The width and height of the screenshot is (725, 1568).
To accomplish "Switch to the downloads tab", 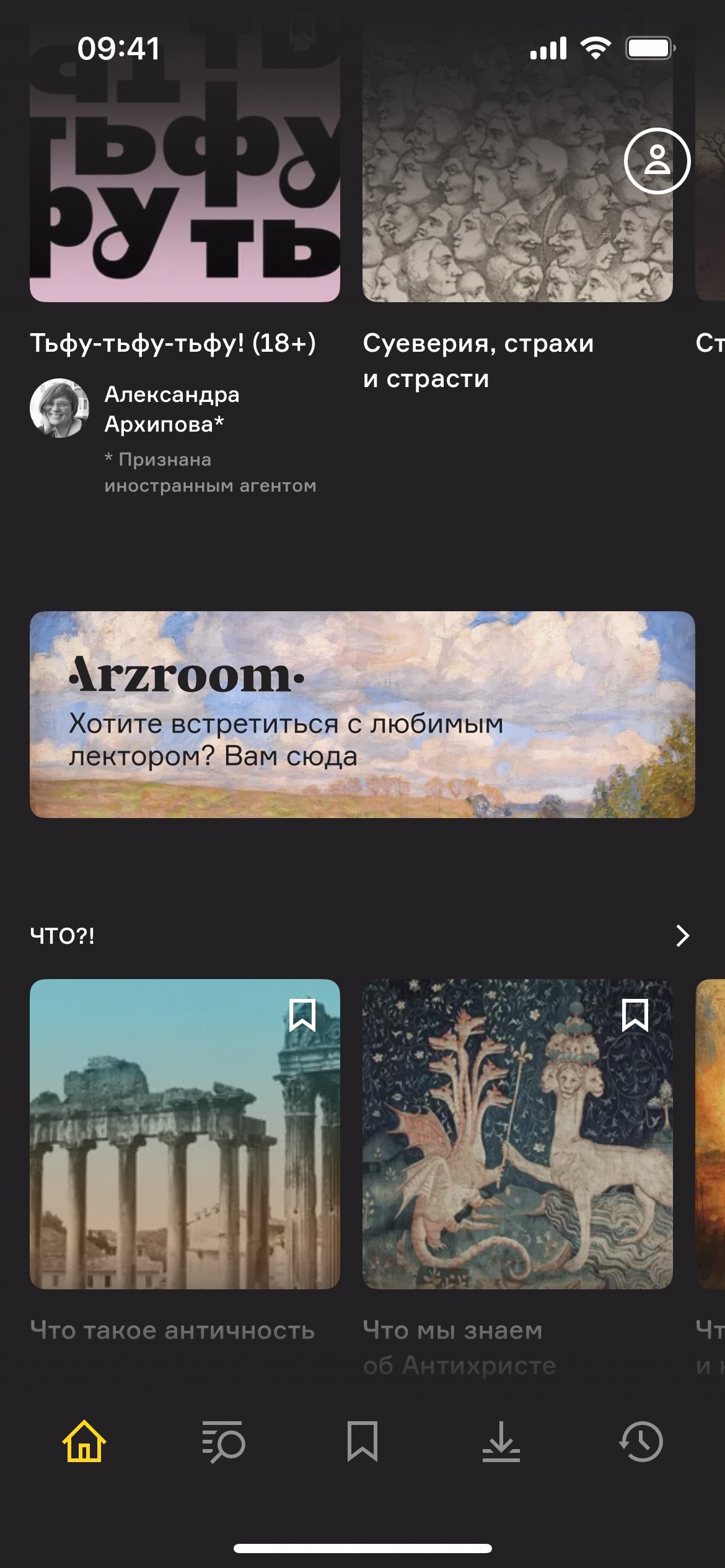I will [501, 1442].
